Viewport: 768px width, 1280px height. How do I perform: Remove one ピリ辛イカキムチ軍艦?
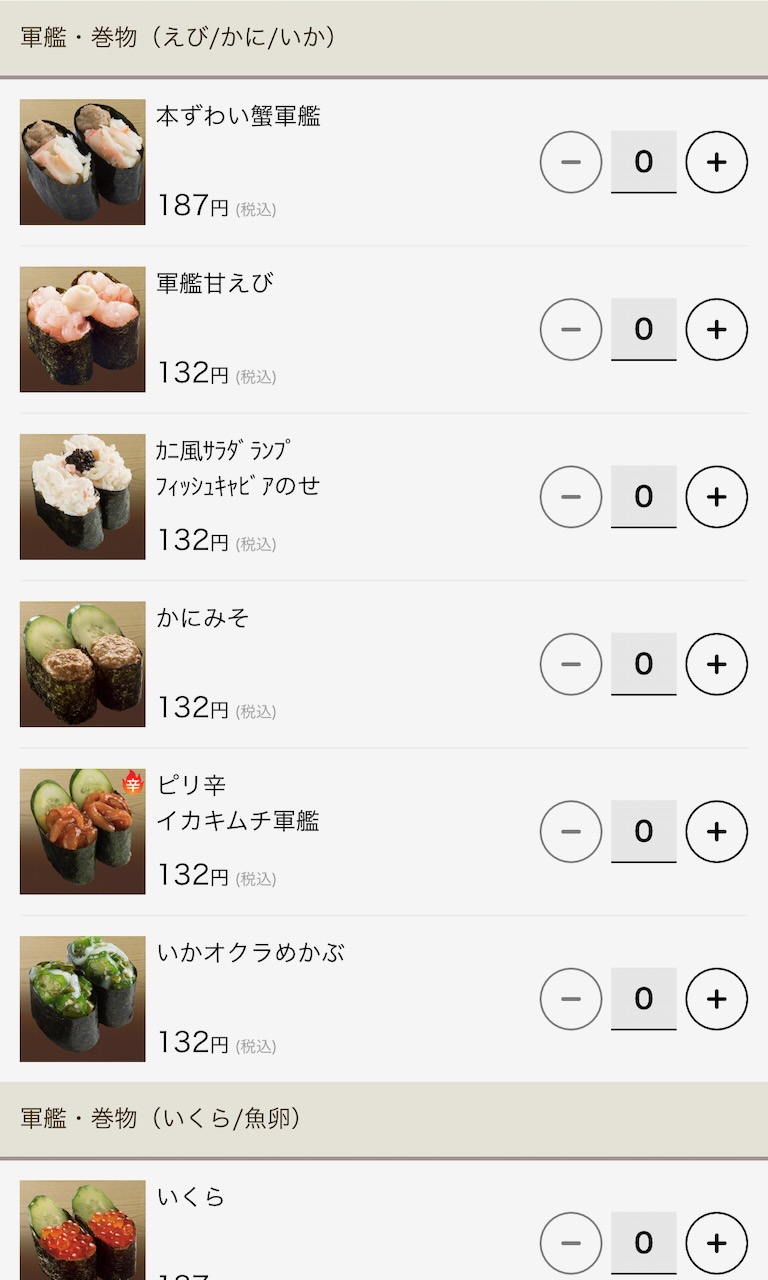point(571,831)
